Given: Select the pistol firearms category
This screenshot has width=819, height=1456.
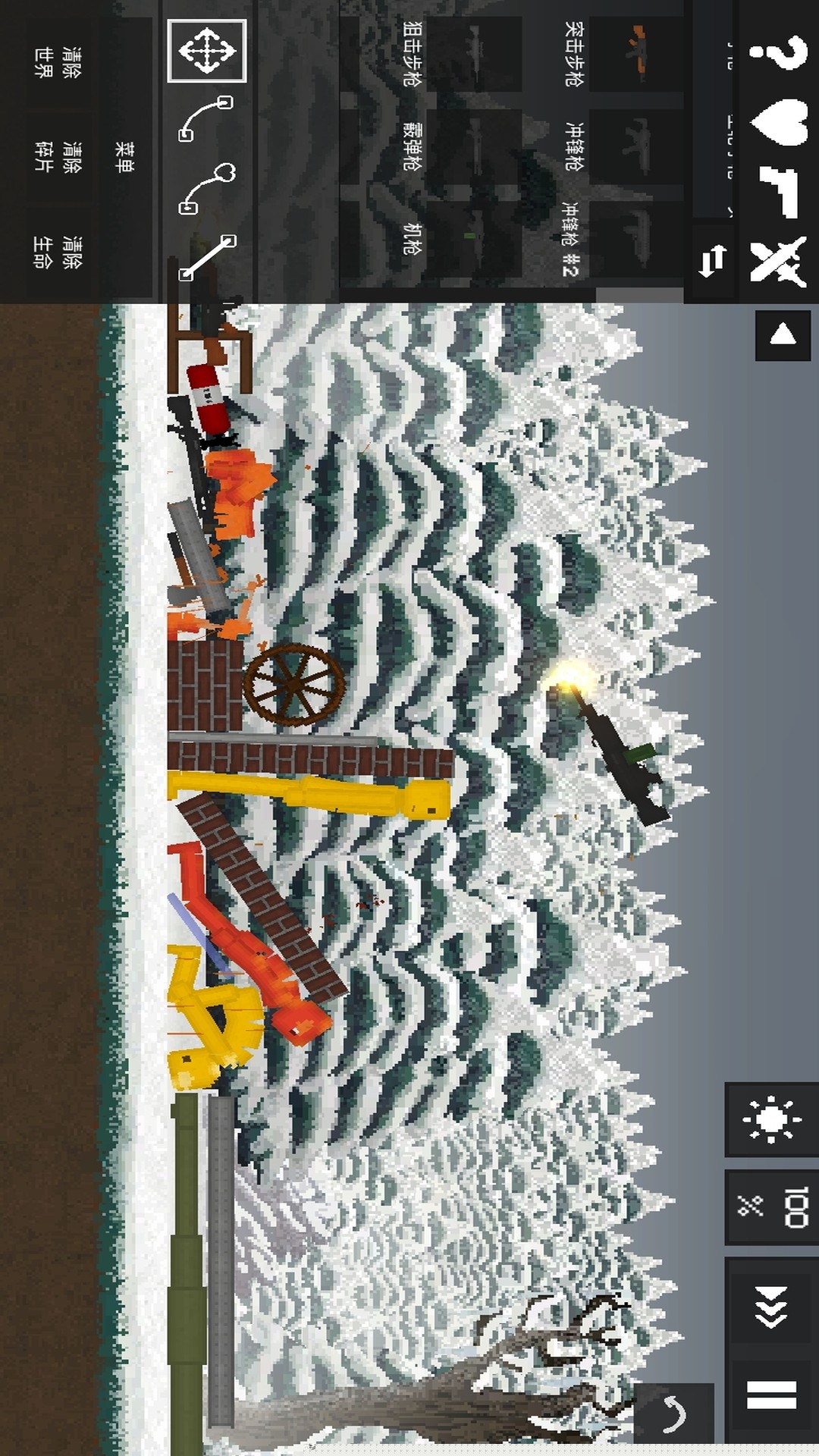Looking at the screenshot, I should tap(778, 191).
